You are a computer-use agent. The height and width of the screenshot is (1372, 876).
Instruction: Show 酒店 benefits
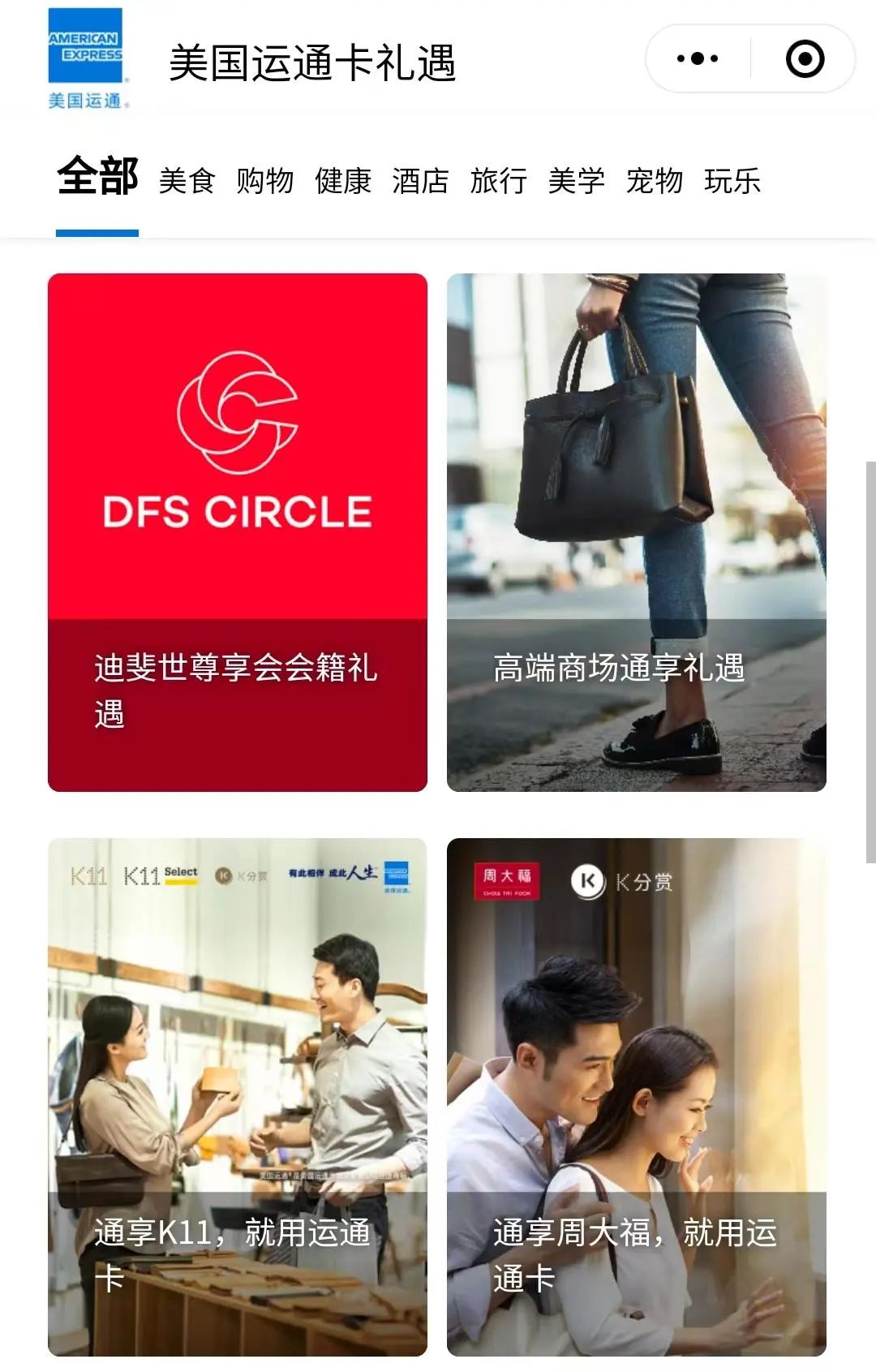point(420,181)
